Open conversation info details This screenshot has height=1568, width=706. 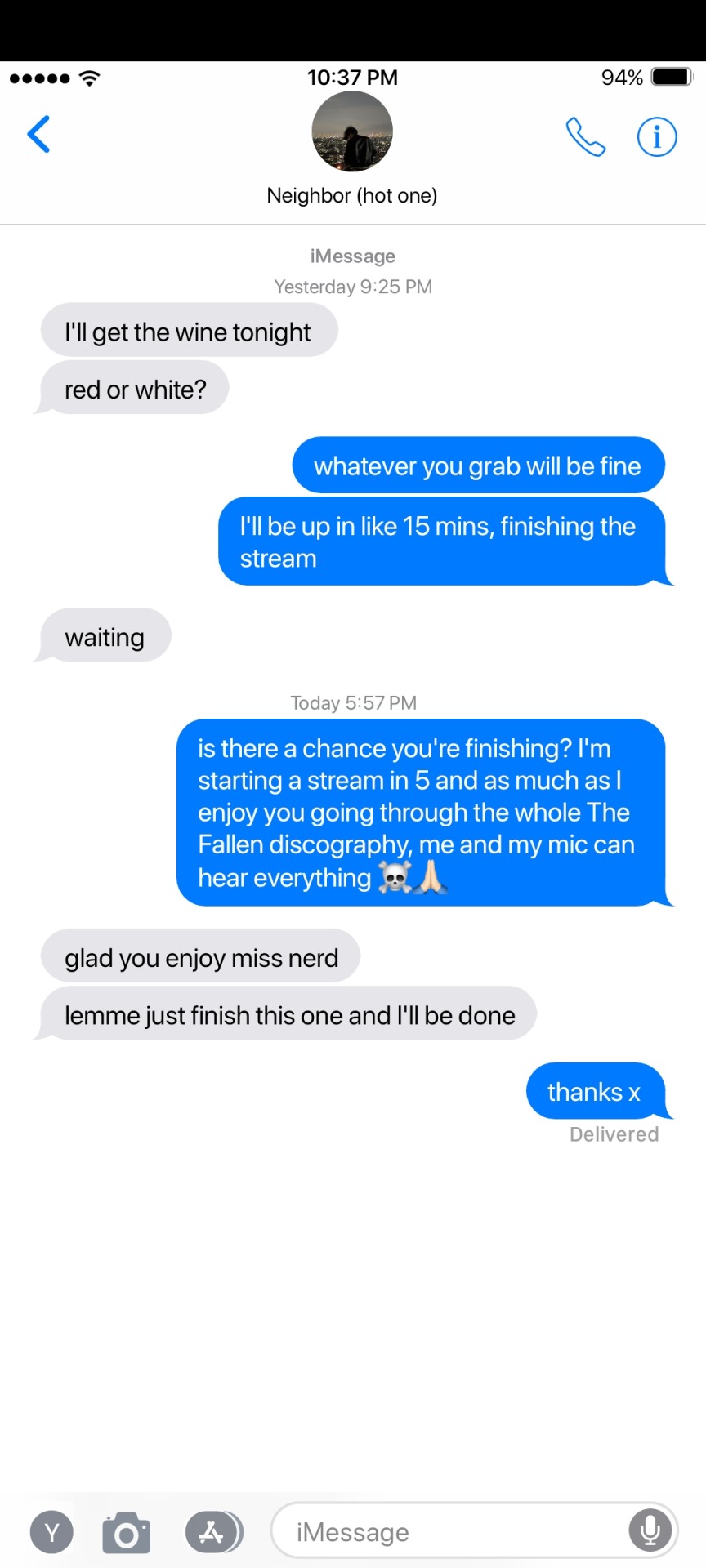click(x=656, y=136)
